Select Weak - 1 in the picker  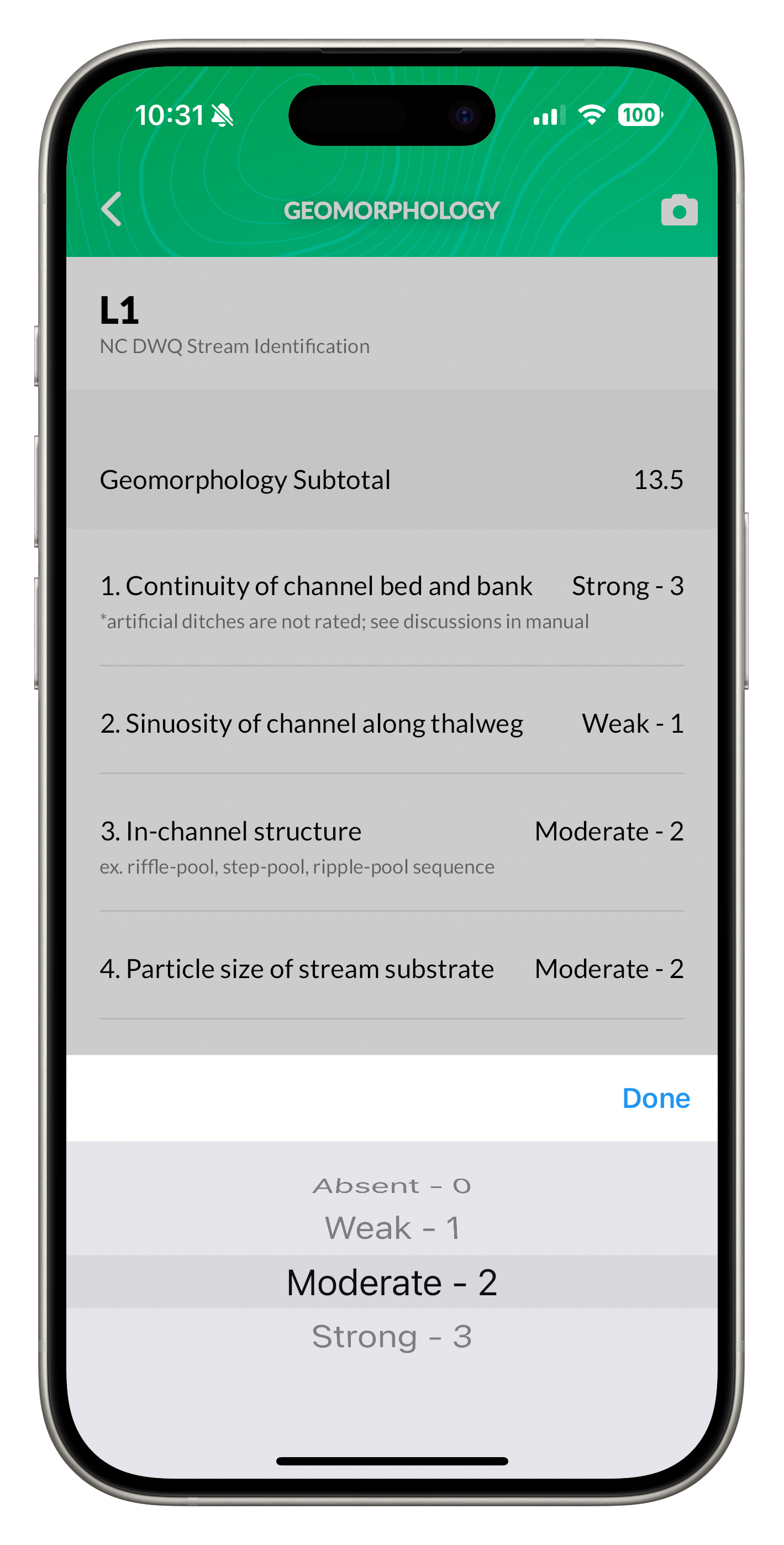click(x=392, y=1228)
